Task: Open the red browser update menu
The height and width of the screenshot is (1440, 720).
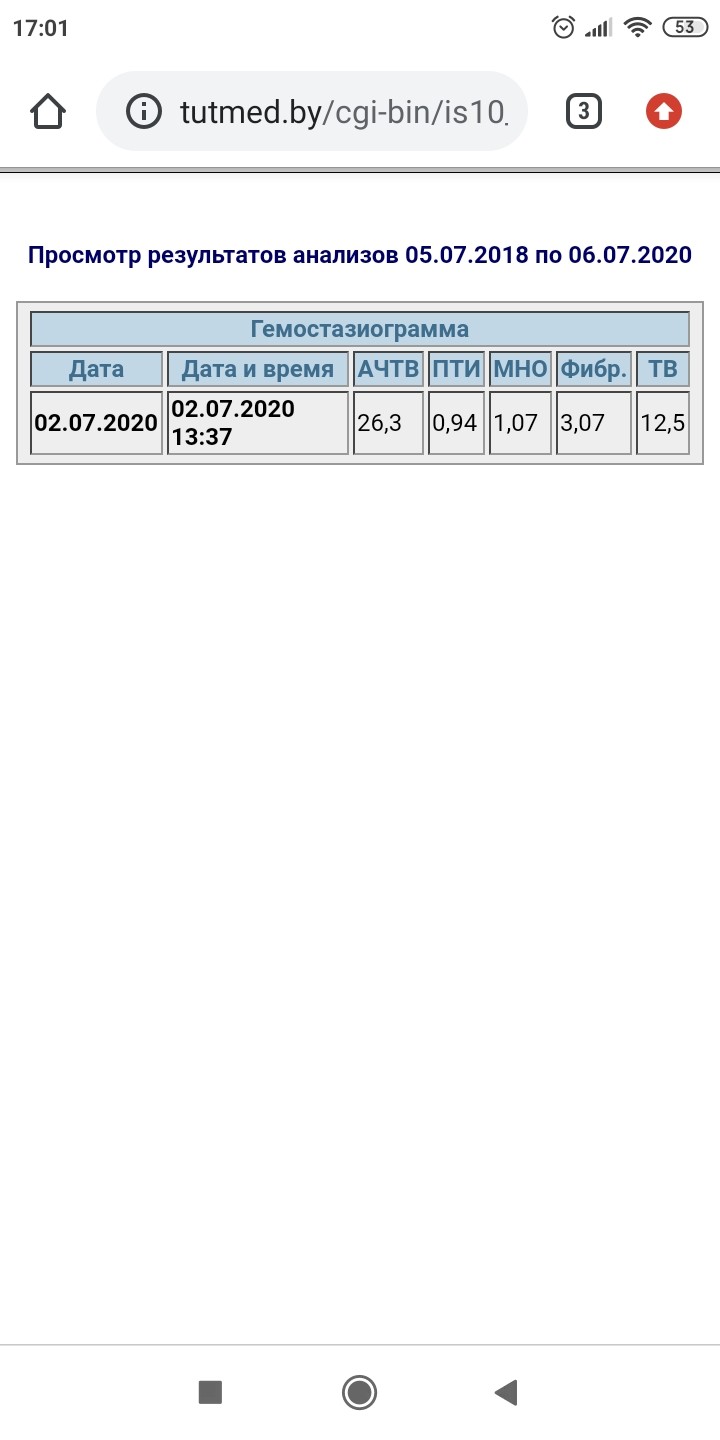Action: [664, 111]
